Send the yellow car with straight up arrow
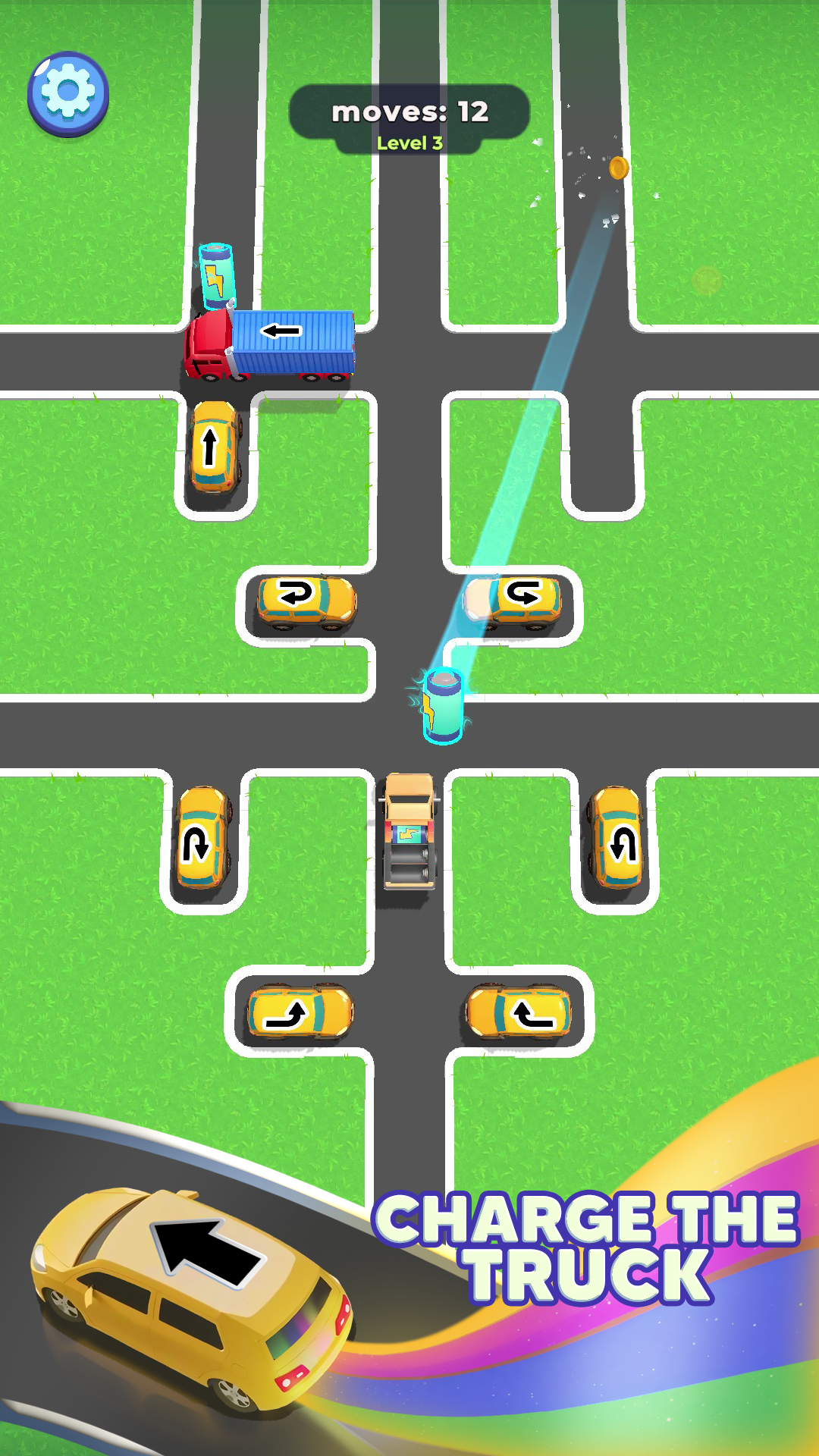Screen dimensions: 819x1456 215,447
